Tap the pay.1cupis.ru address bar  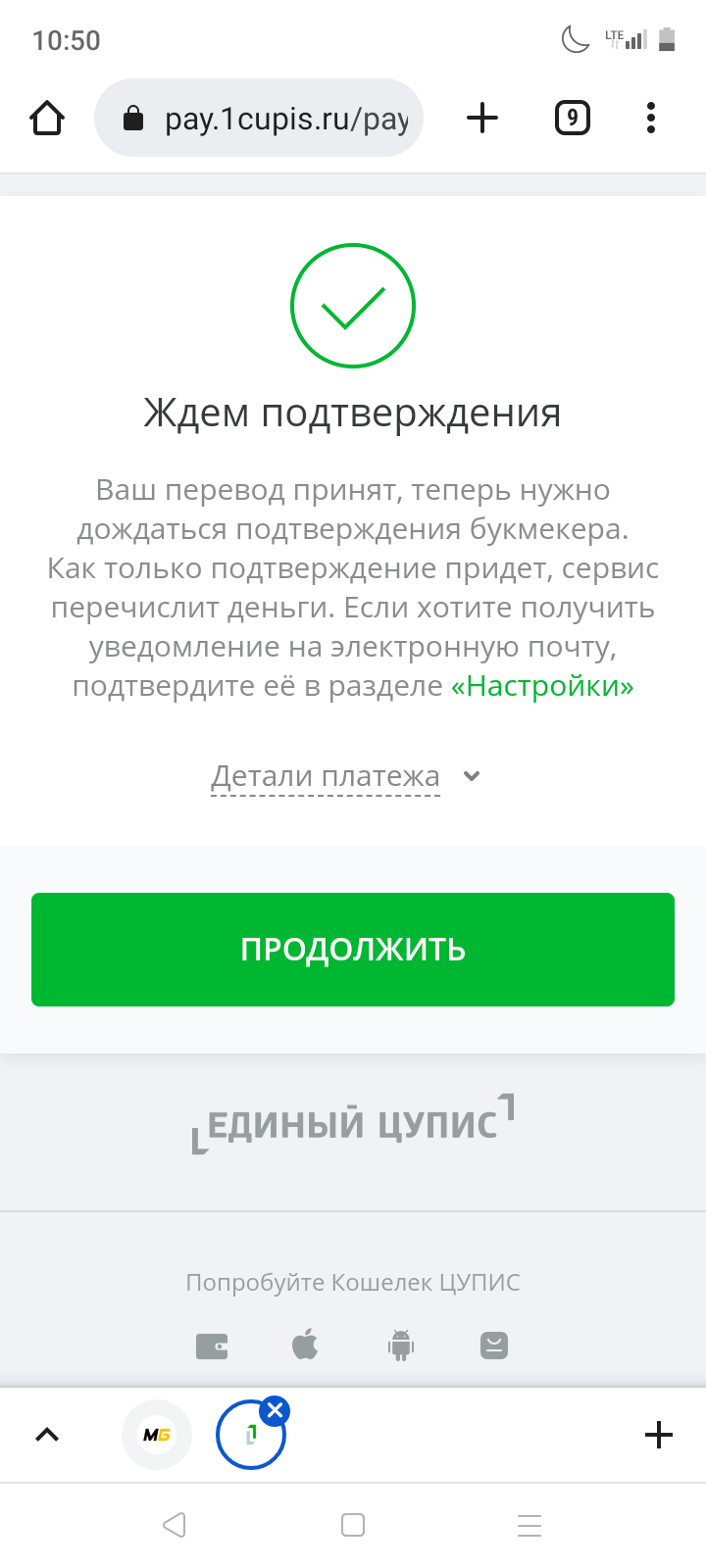click(259, 119)
